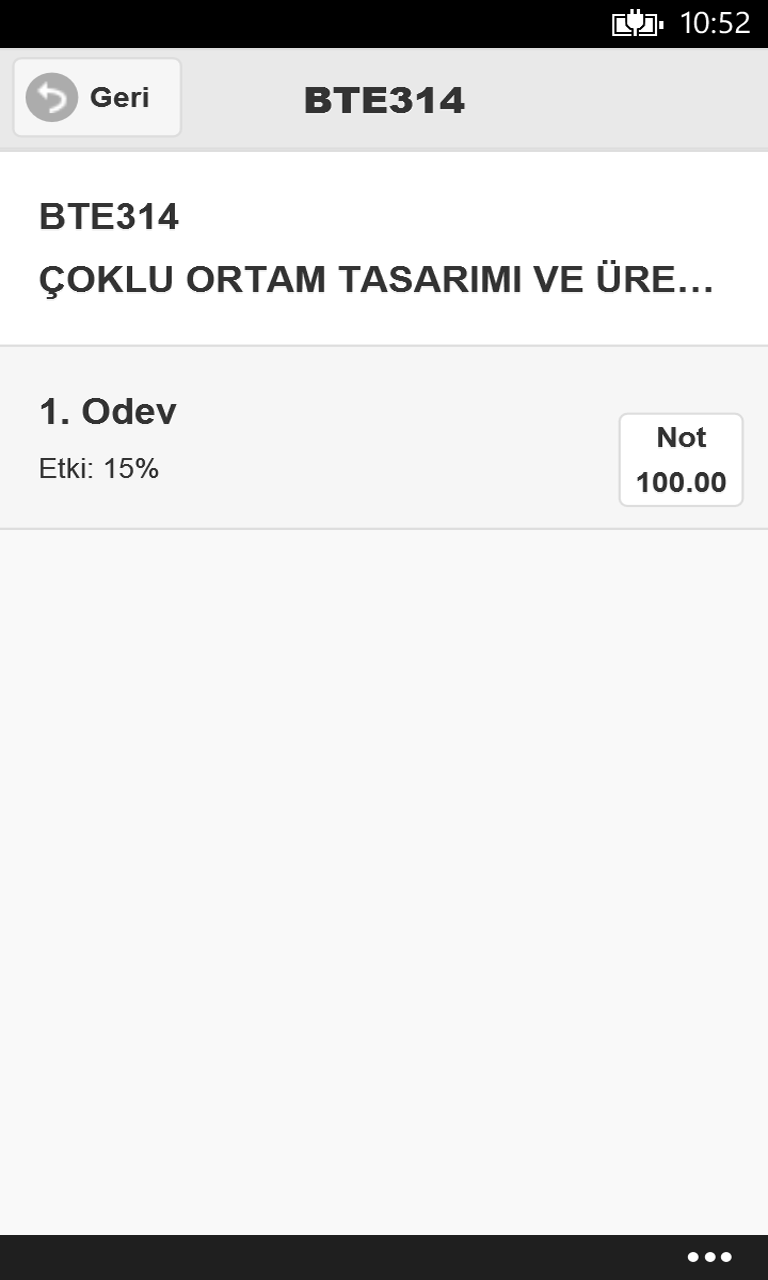Go back with the Geri button
This screenshot has width=768, height=1280.
97,98
